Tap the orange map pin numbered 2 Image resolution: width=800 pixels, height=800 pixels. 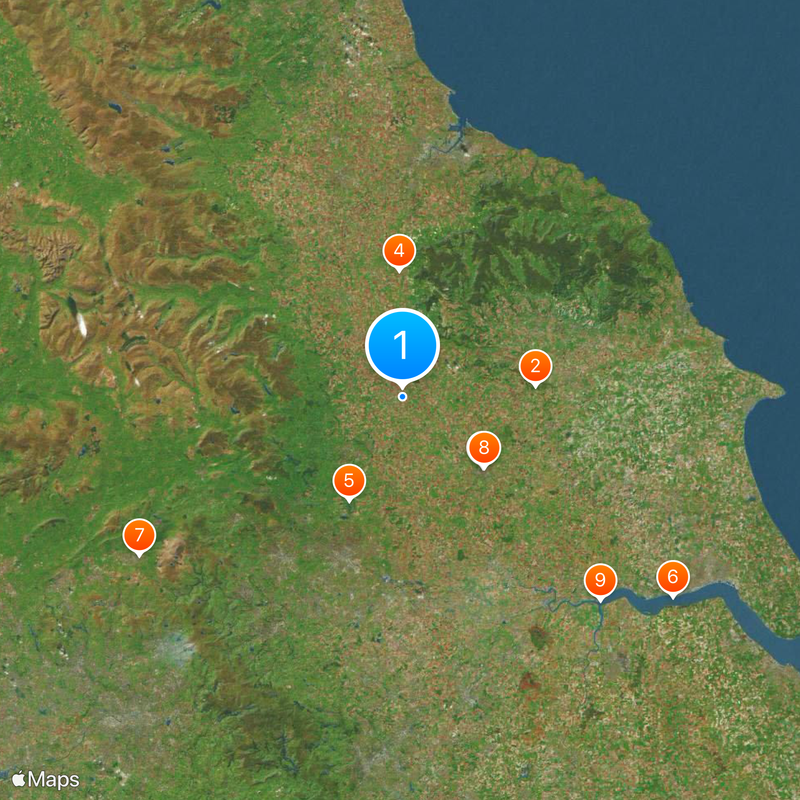click(x=535, y=367)
